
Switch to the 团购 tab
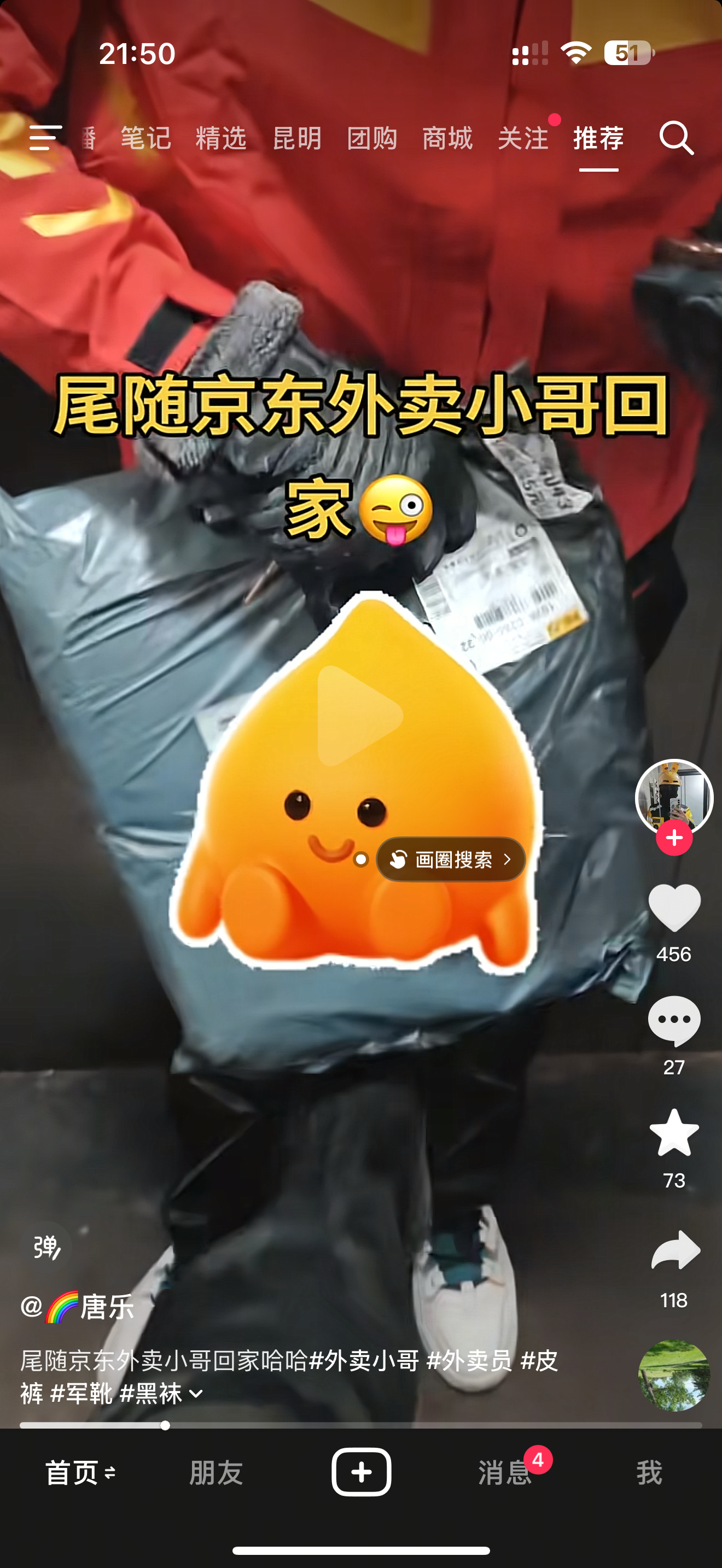[x=372, y=138]
